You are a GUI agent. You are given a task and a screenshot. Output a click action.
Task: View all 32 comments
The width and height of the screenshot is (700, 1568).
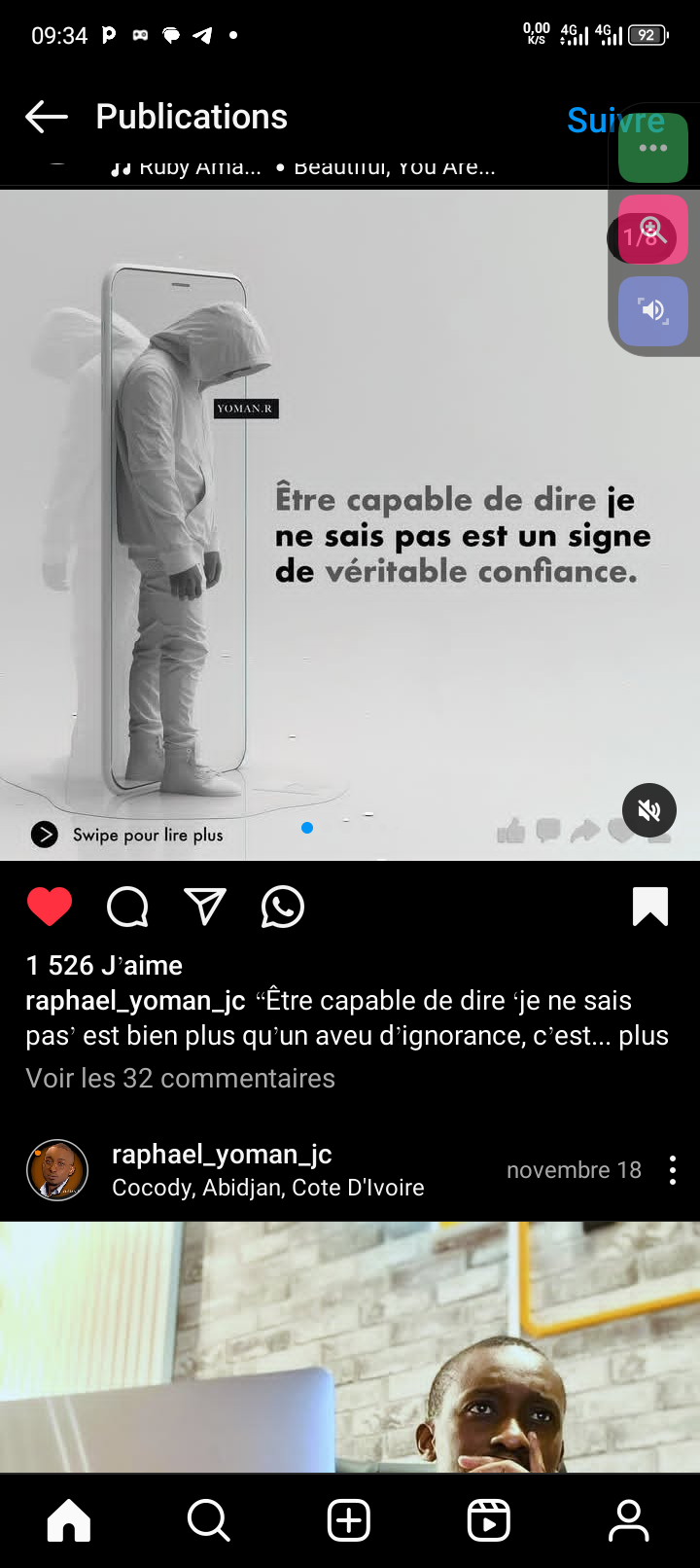[181, 1079]
